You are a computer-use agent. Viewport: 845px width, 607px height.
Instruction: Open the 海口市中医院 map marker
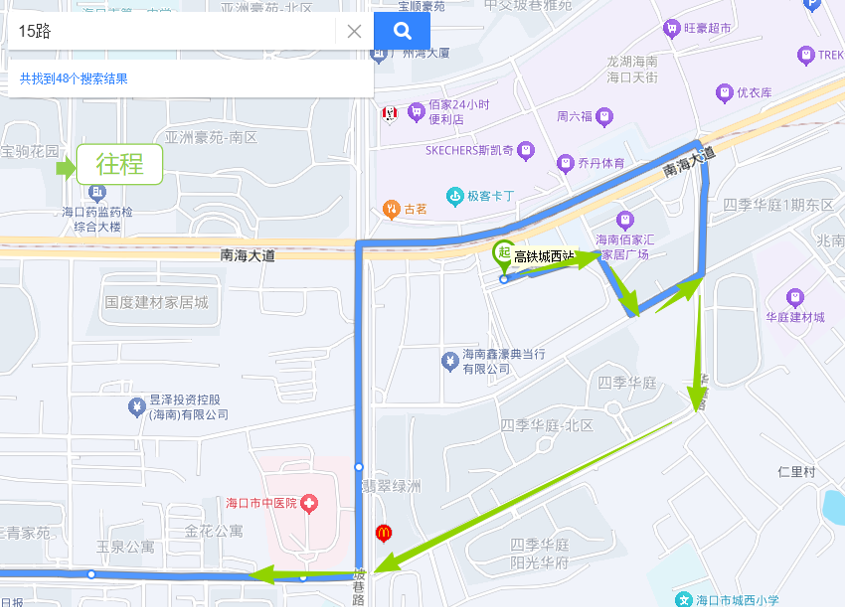pyautogui.click(x=309, y=501)
